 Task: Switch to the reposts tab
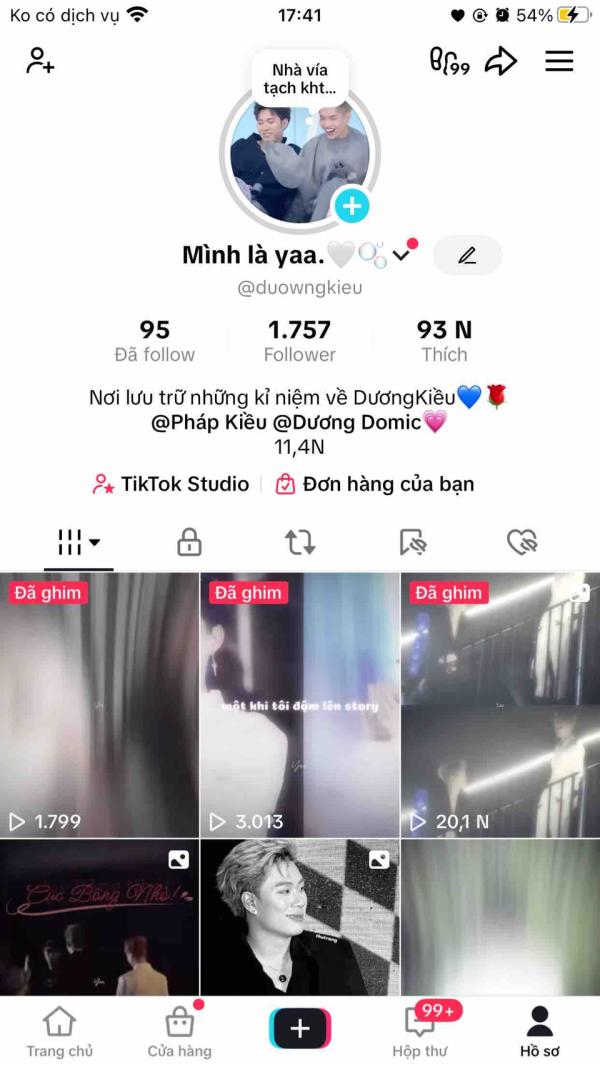point(300,542)
